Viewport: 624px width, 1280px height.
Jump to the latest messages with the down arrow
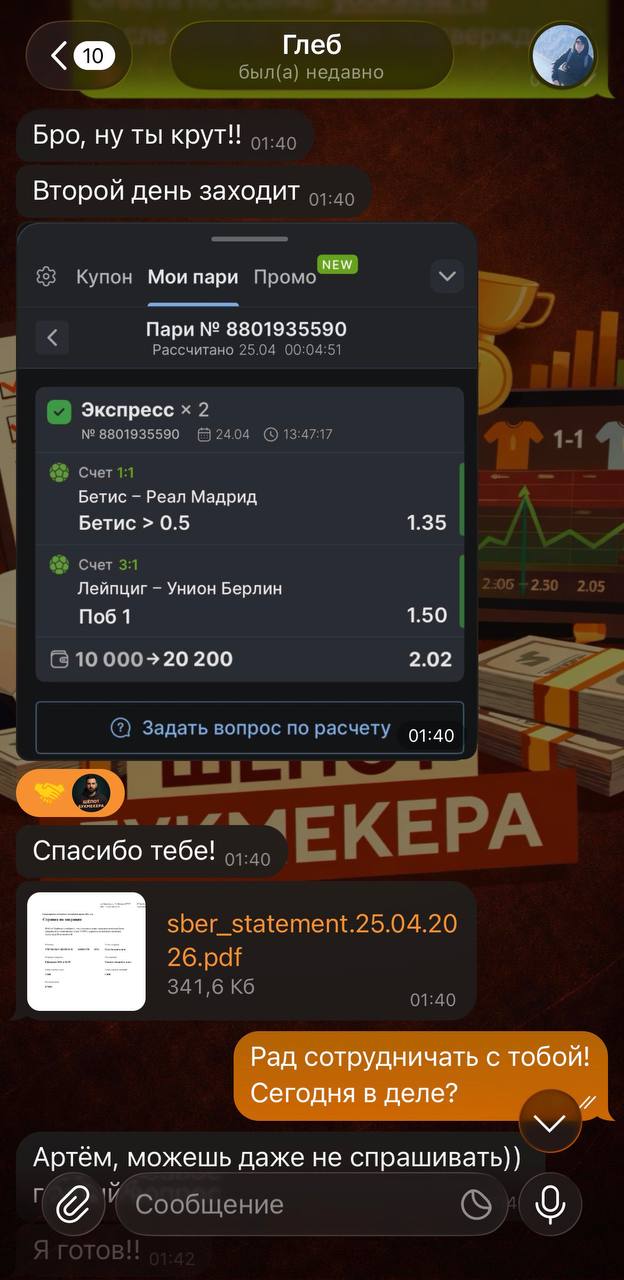click(550, 1122)
